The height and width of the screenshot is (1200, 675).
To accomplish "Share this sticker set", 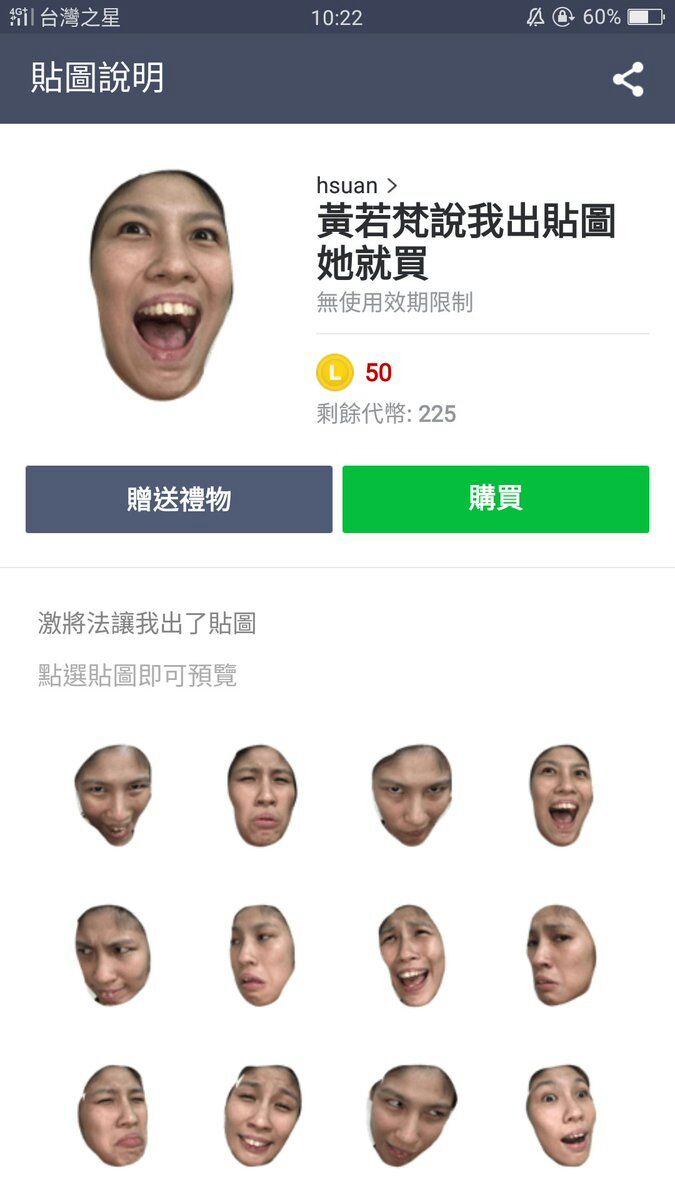I will (x=628, y=79).
